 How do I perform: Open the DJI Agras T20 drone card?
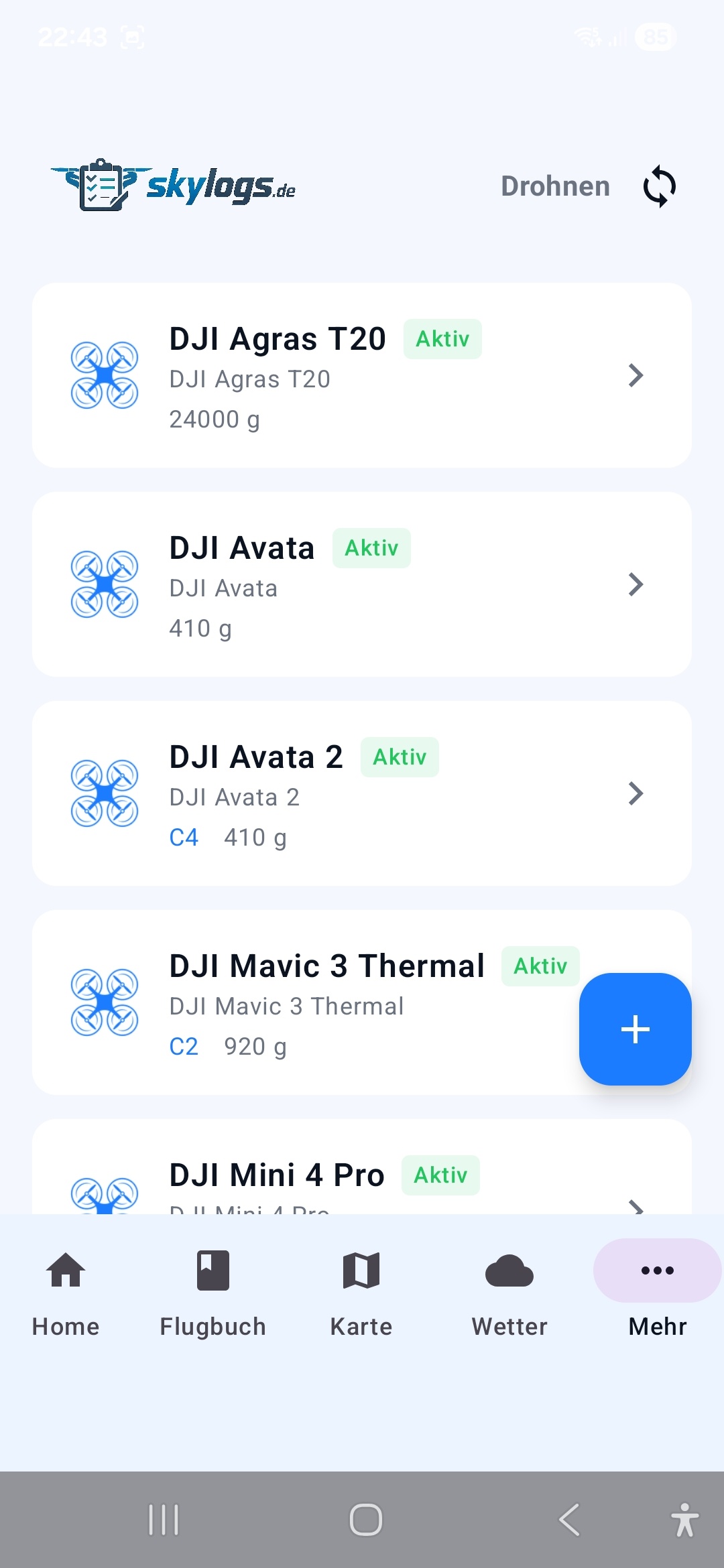coord(362,375)
